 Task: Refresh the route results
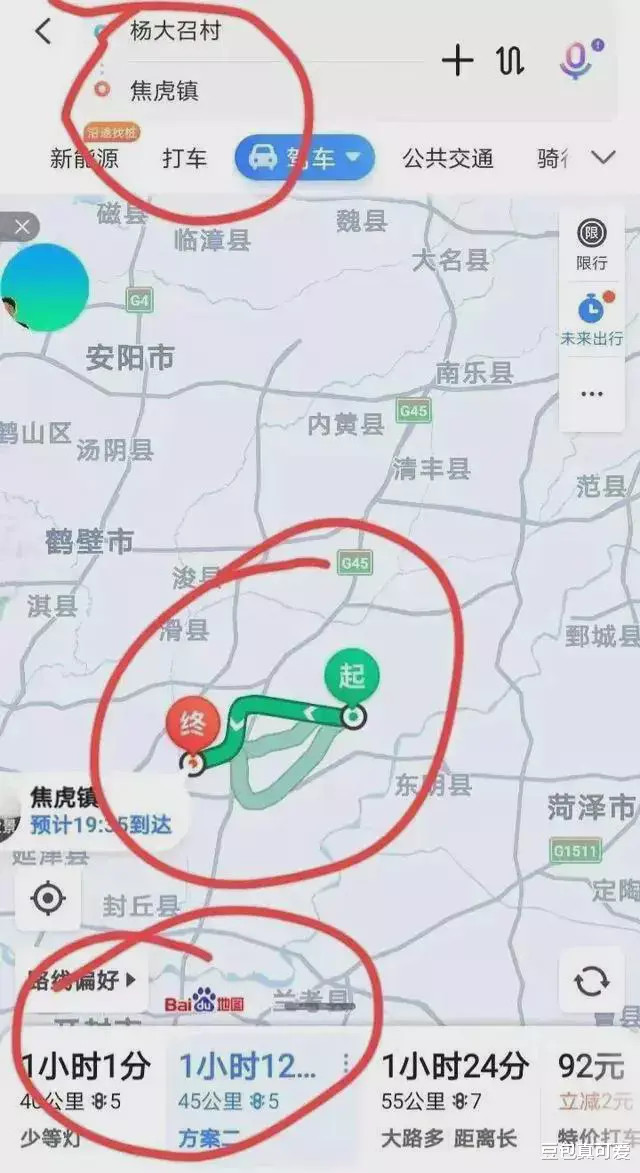tap(592, 980)
